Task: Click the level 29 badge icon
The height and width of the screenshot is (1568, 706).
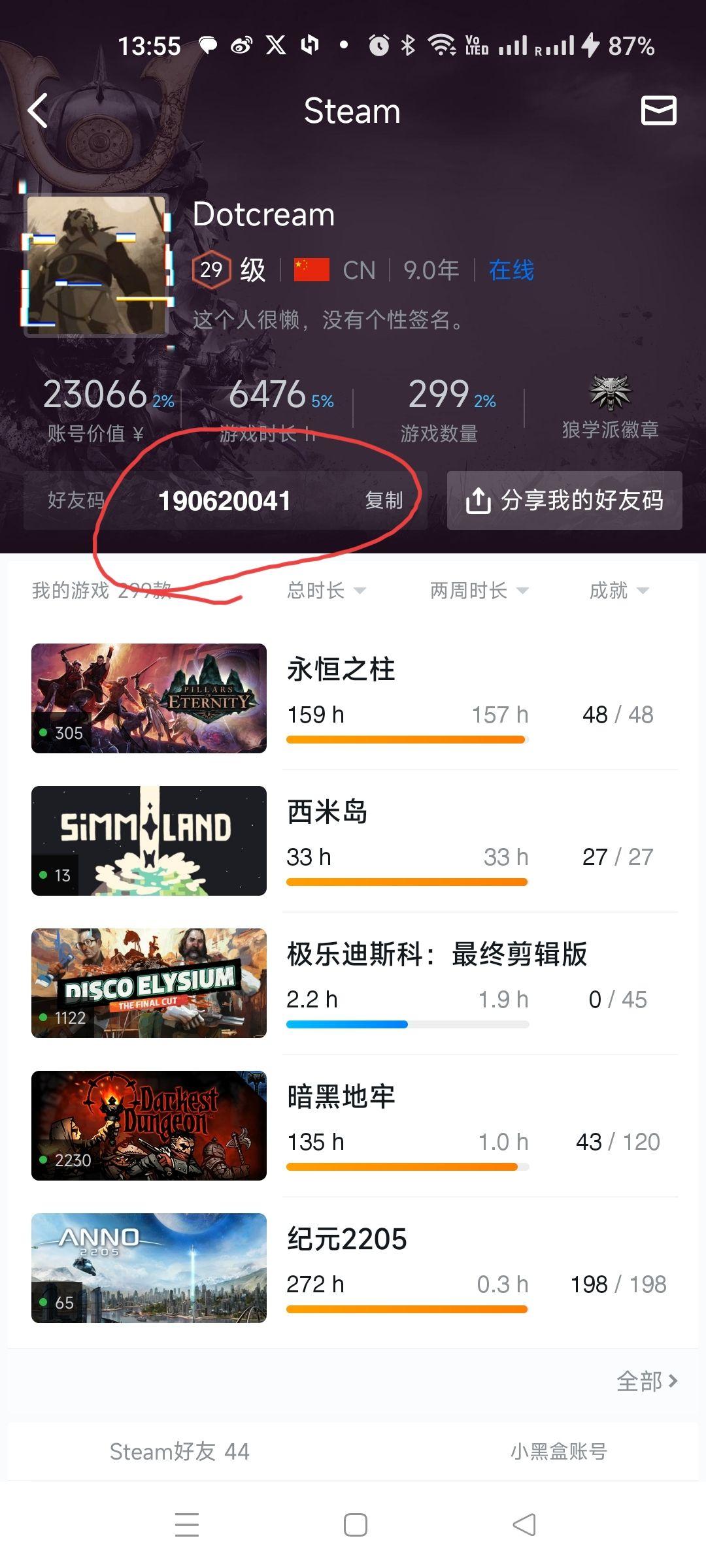Action: (210, 269)
